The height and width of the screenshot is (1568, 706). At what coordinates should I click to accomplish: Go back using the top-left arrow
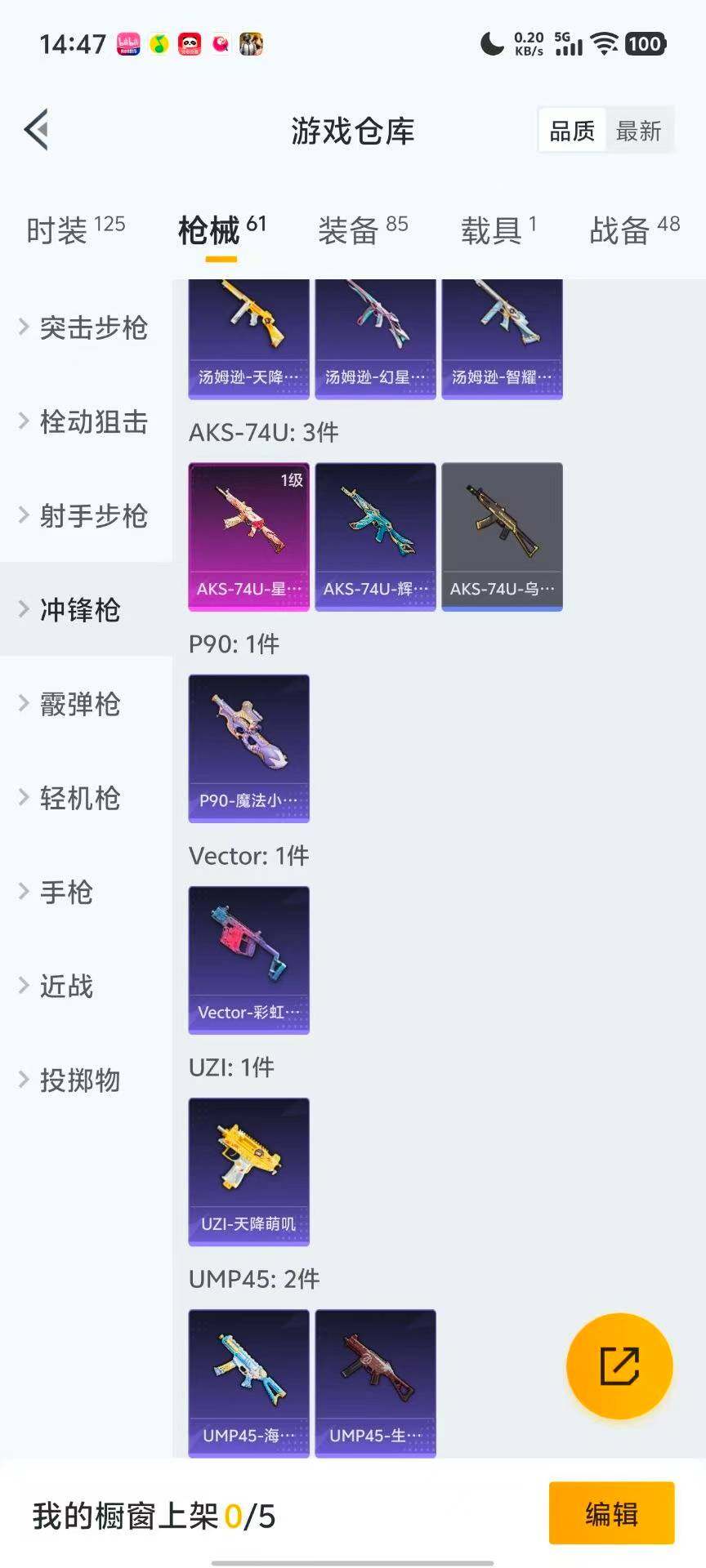coord(37,130)
